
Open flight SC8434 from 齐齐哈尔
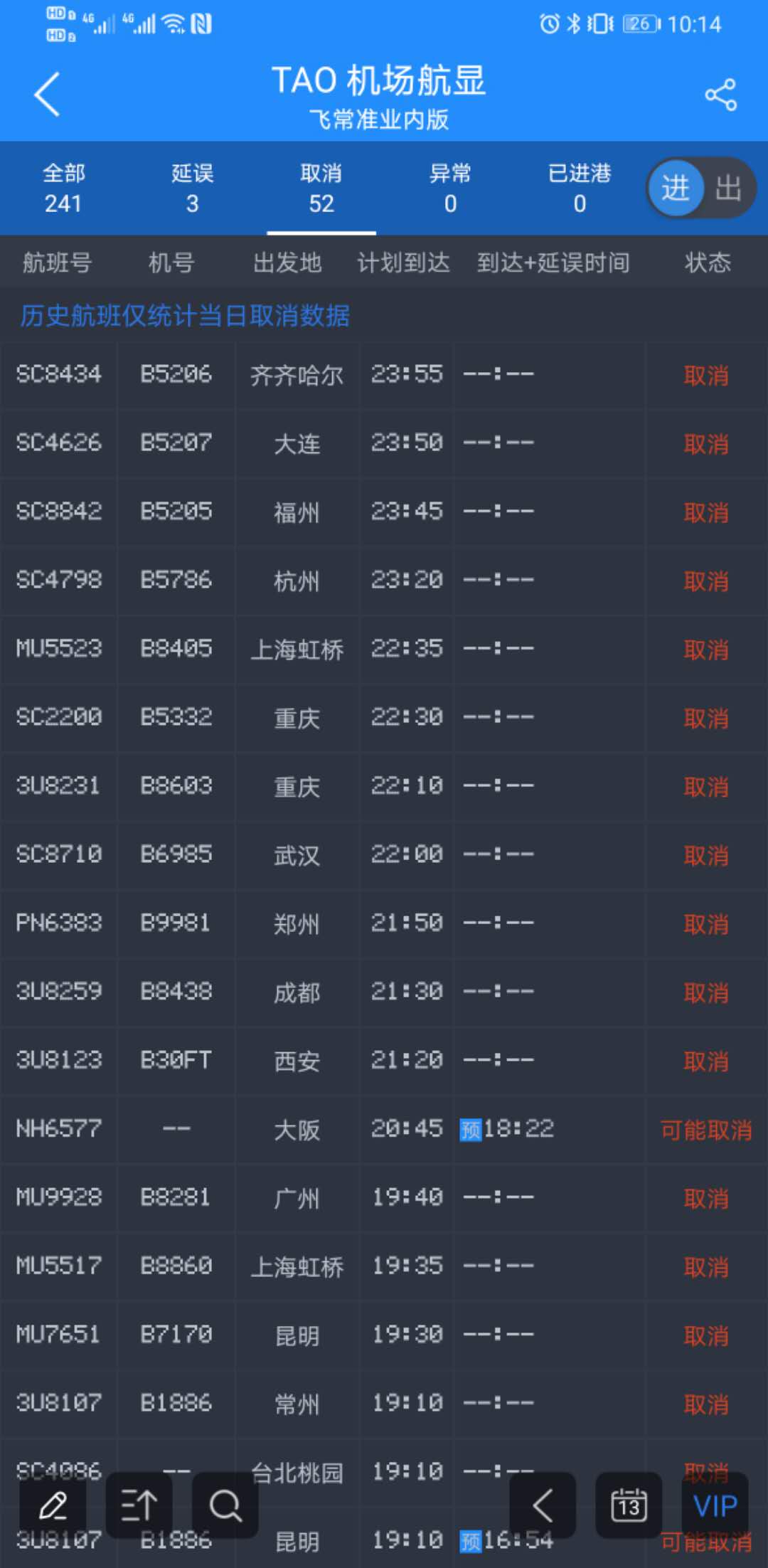384,375
